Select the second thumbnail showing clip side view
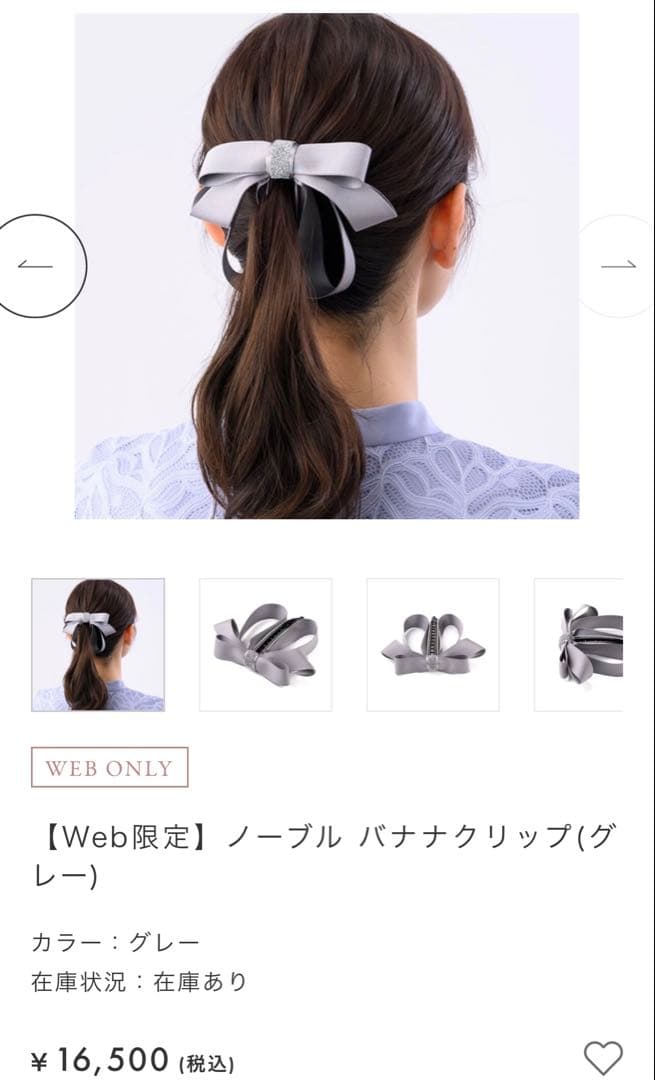This screenshot has height=1080, width=655. [265, 645]
